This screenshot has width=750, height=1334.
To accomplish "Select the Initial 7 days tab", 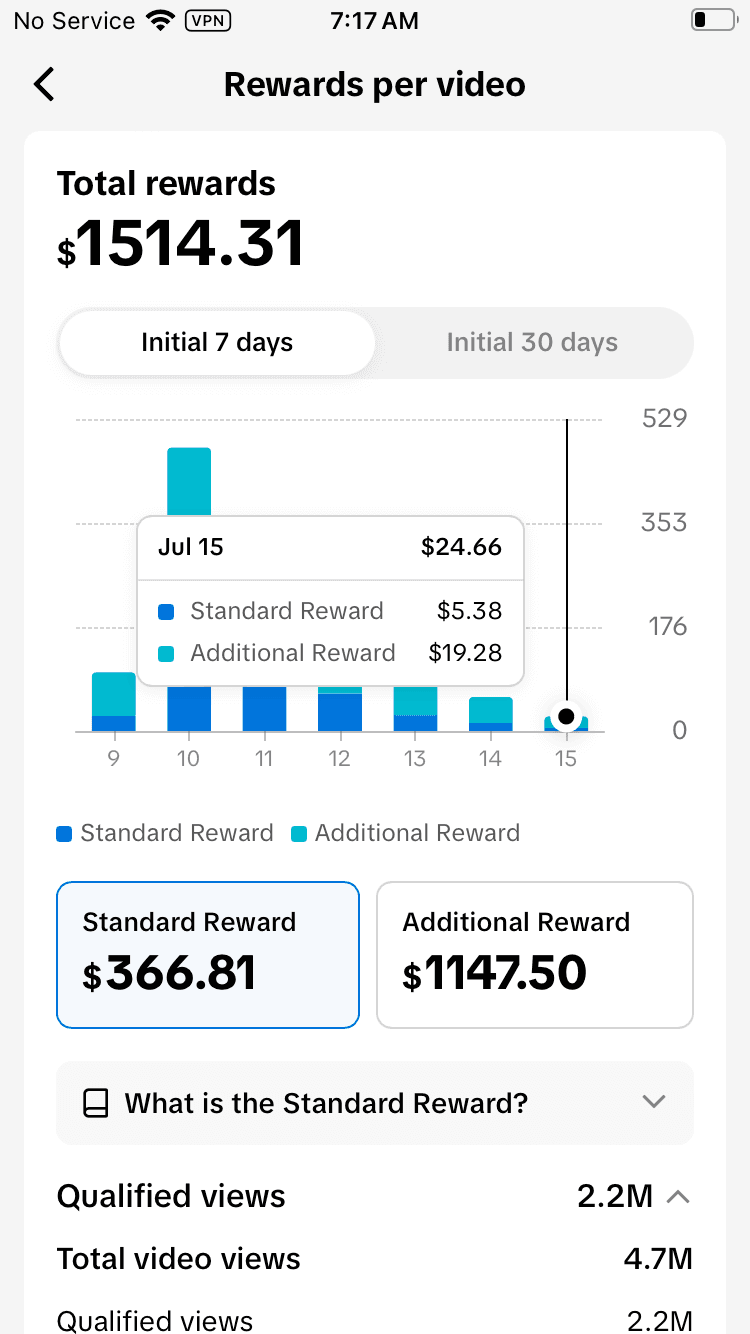I will (216, 342).
